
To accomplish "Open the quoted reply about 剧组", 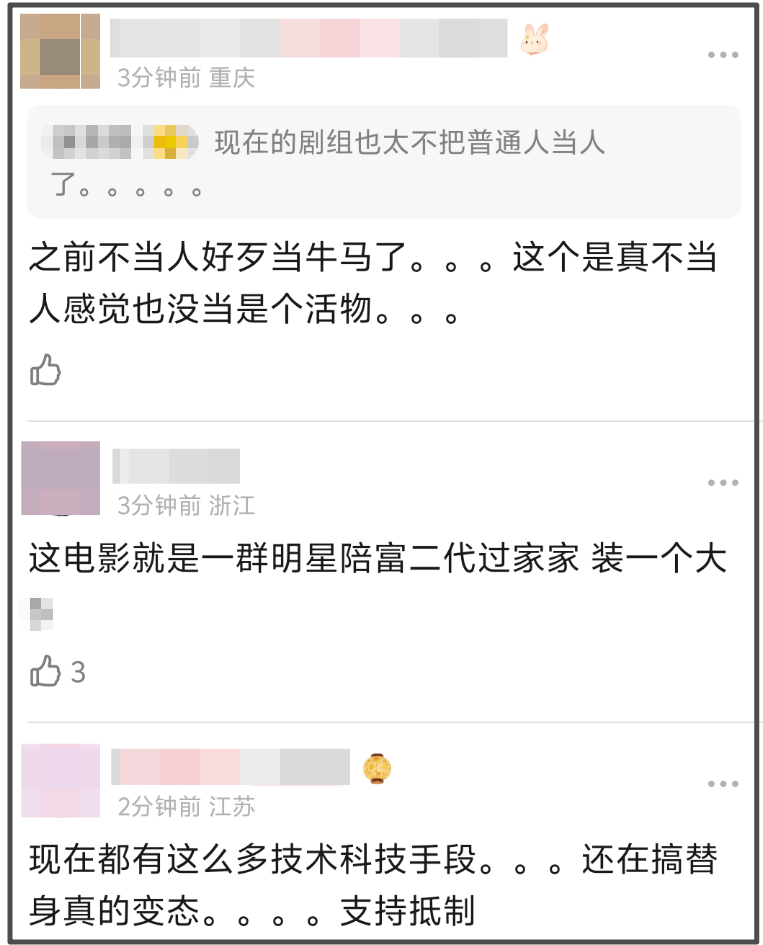I will (383, 161).
